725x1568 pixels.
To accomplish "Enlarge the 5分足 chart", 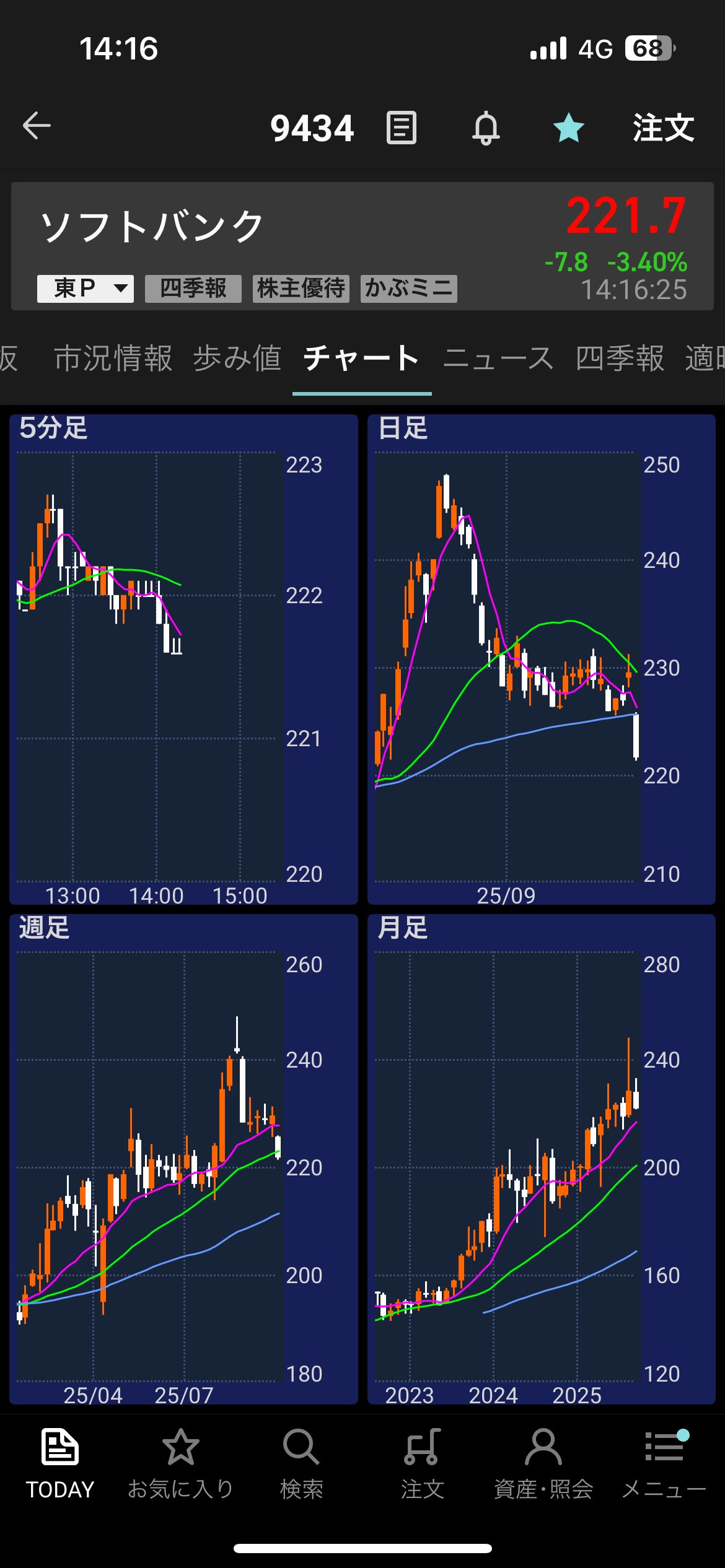I will click(x=183, y=660).
